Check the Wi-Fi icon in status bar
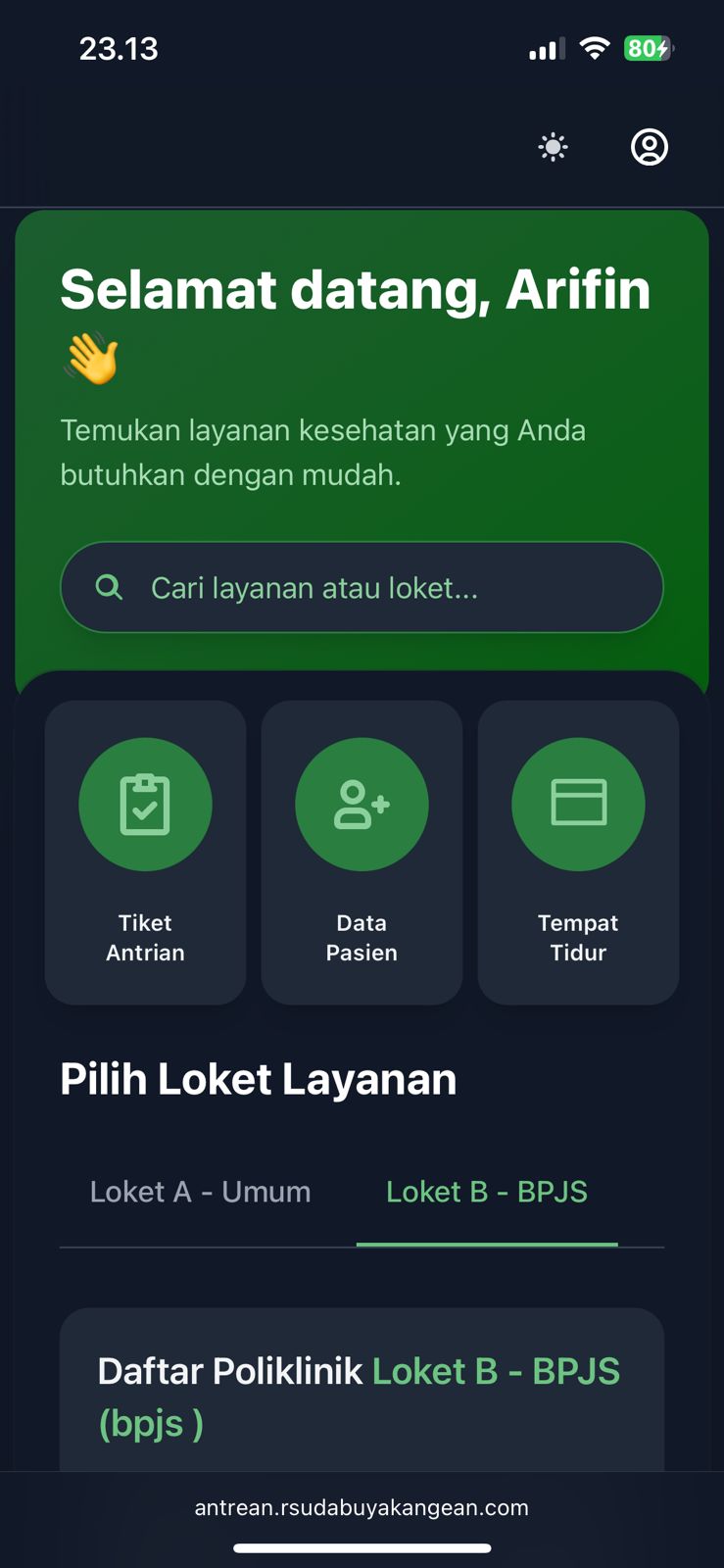This screenshot has width=724, height=1568. point(598,47)
